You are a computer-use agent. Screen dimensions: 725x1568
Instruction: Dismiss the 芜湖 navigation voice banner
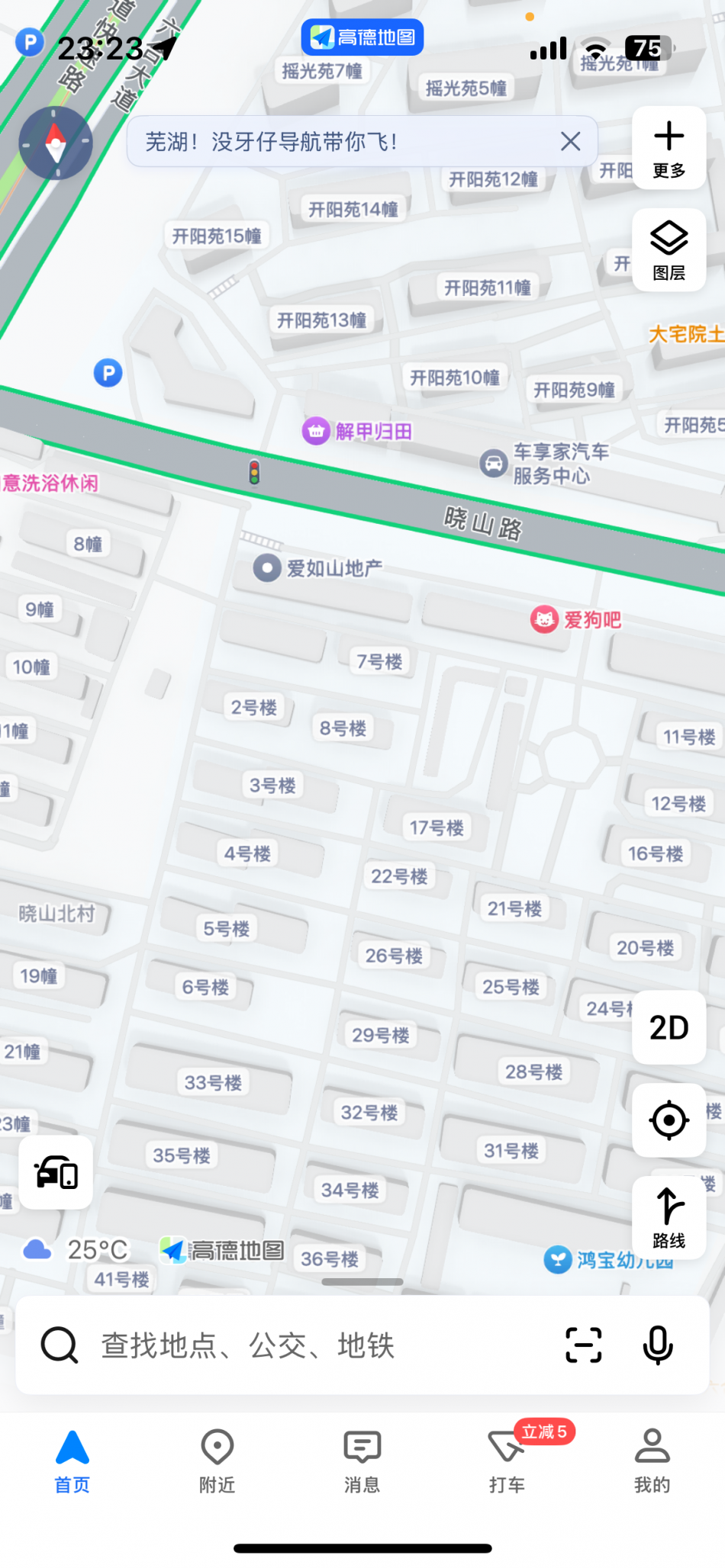[570, 141]
